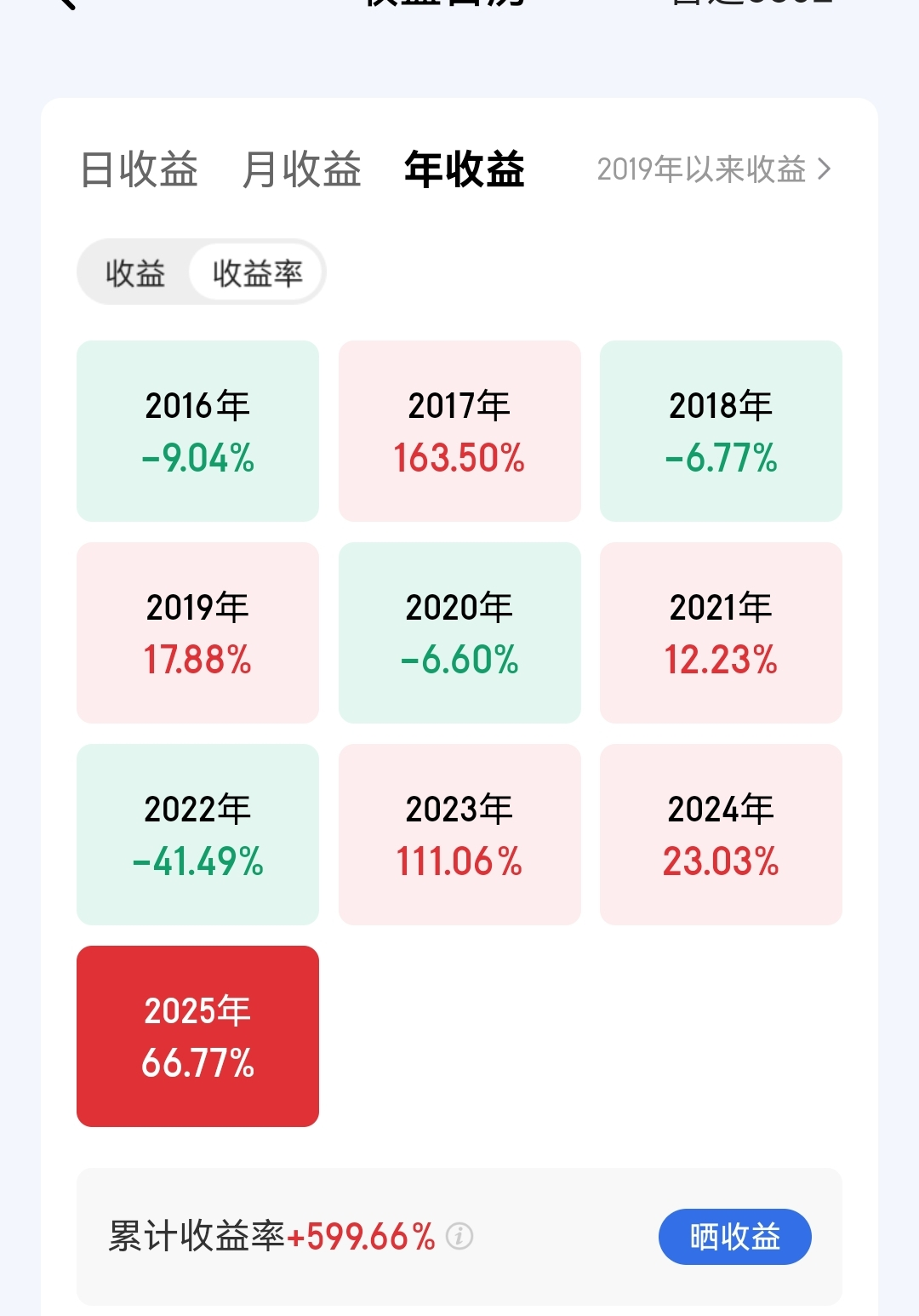Select the 年收益 tab
919x1316 pixels.
pos(465,169)
